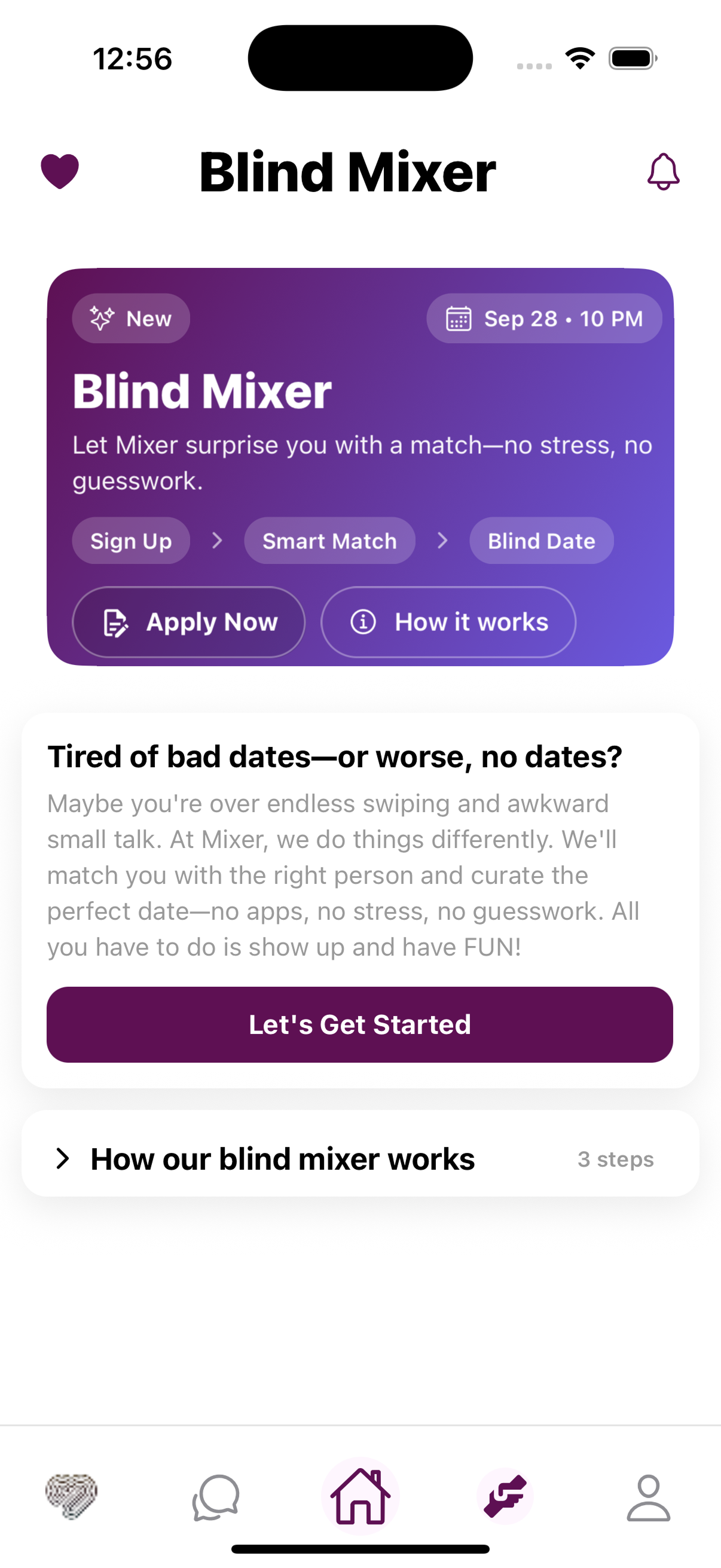Viewport: 721px width, 1568px height.
Task: Open the notifications bell
Action: pos(662,172)
